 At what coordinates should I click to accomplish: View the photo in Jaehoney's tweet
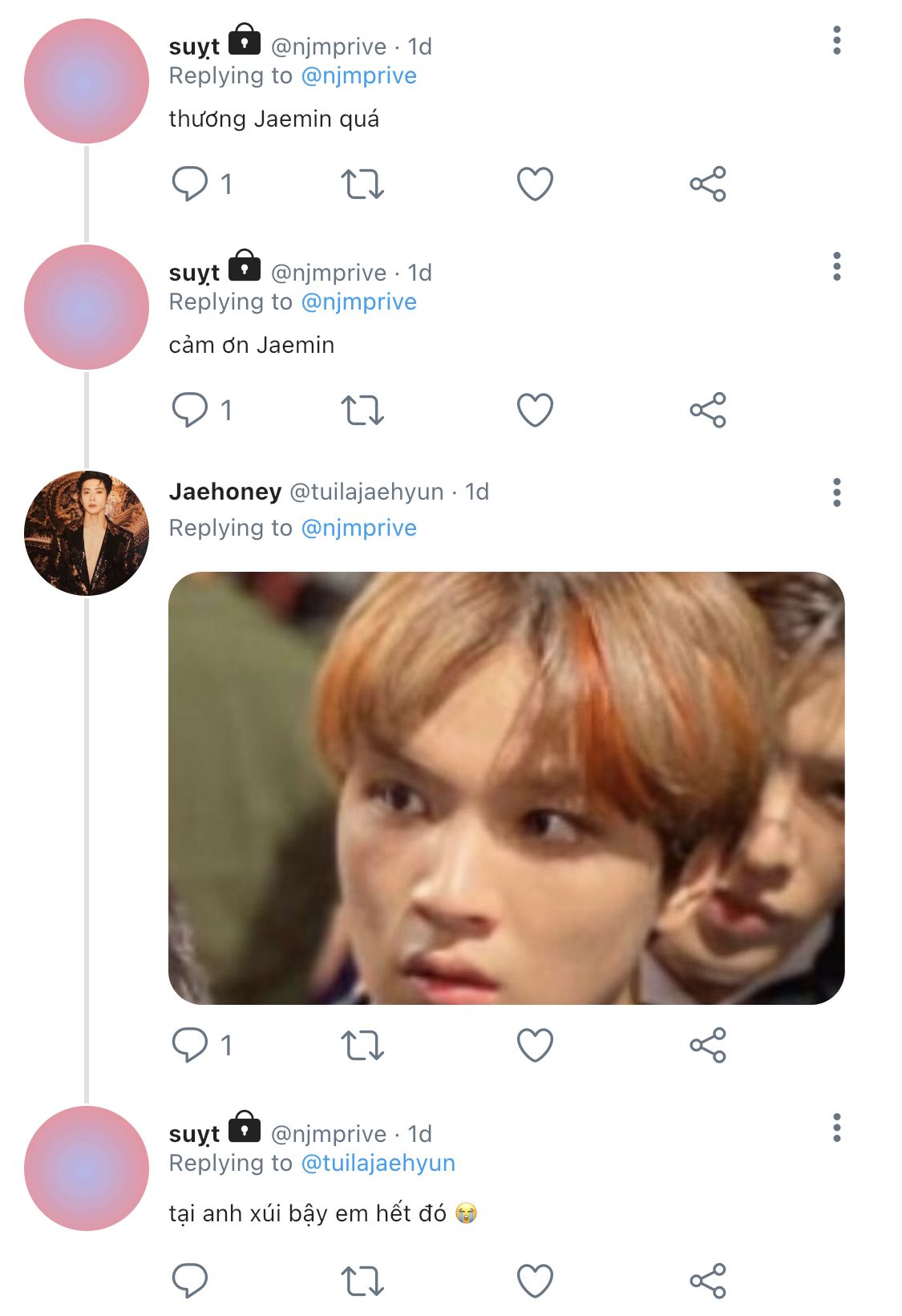[506, 788]
